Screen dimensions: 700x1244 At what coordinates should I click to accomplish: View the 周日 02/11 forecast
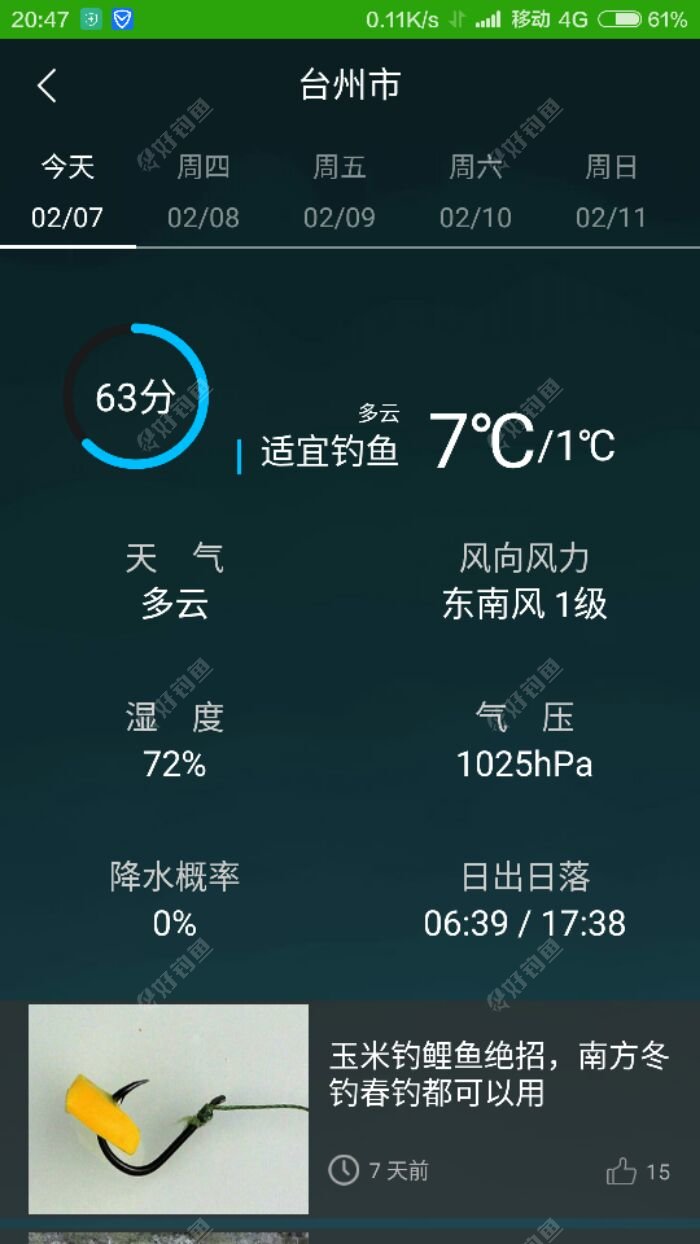(611, 192)
